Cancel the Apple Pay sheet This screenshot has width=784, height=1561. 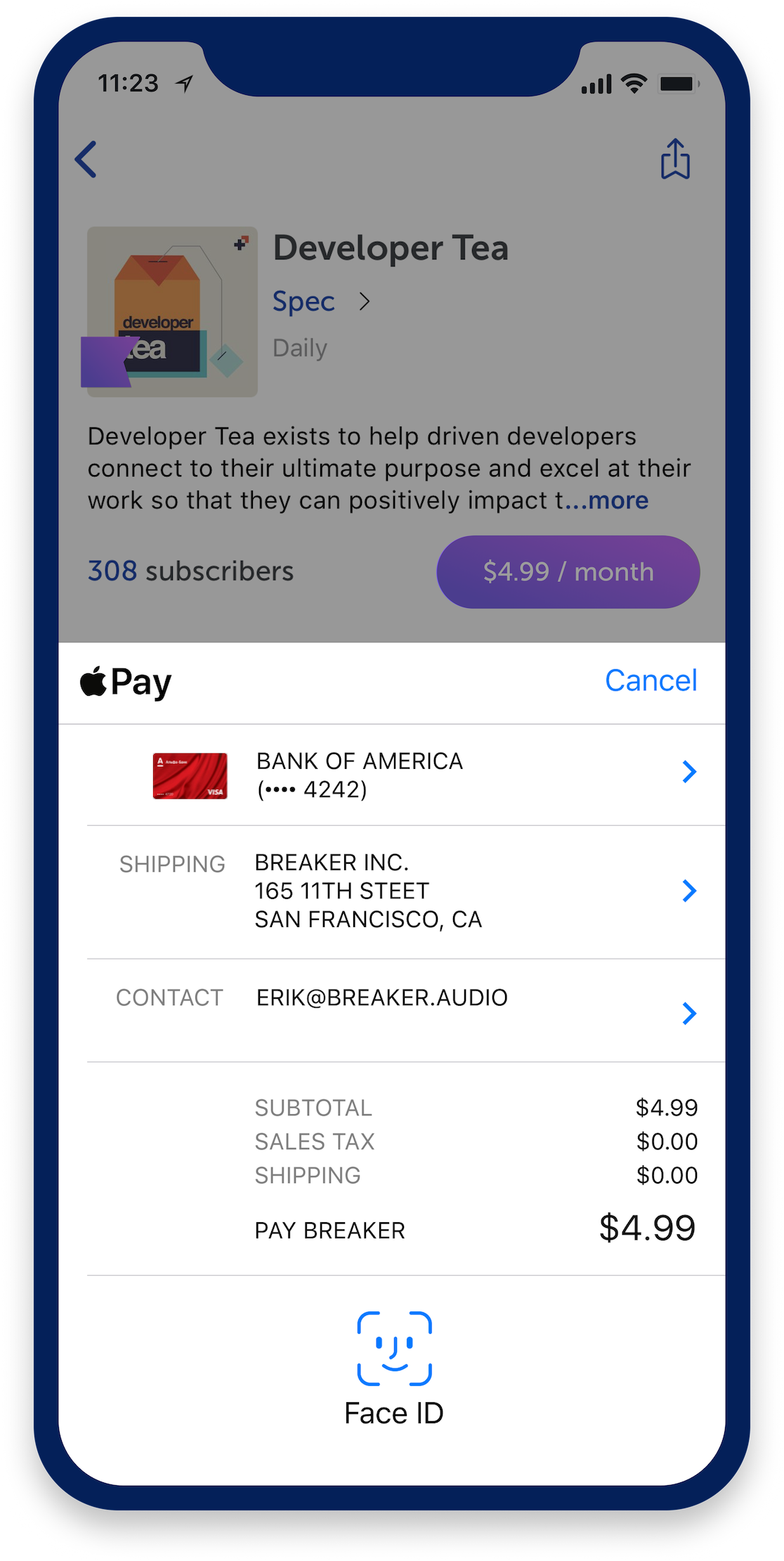pyautogui.click(x=651, y=680)
